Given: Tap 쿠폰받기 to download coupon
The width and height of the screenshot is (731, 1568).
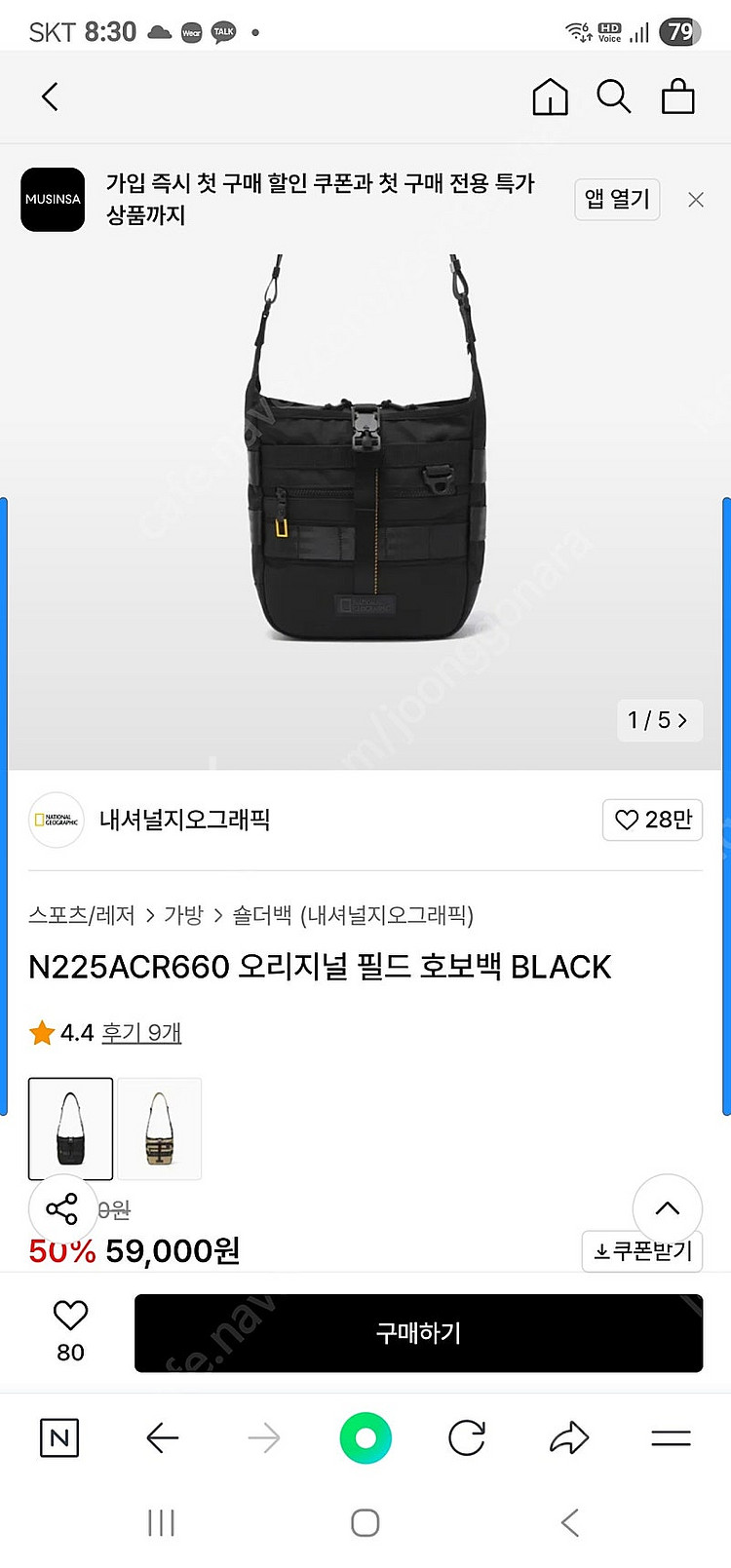Looking at the screenshot, I should click(642, 1250).
